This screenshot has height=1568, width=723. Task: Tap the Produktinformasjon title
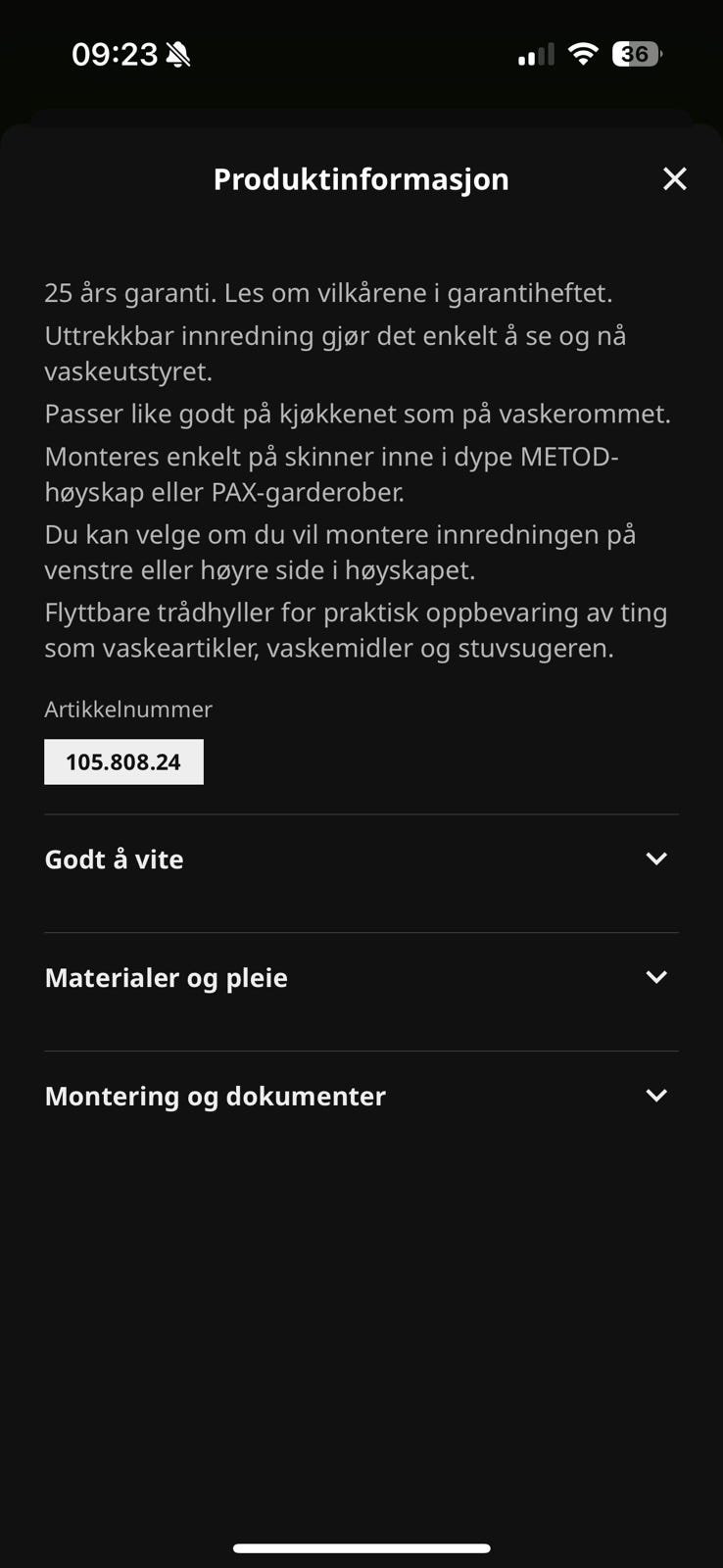(361, 178)
